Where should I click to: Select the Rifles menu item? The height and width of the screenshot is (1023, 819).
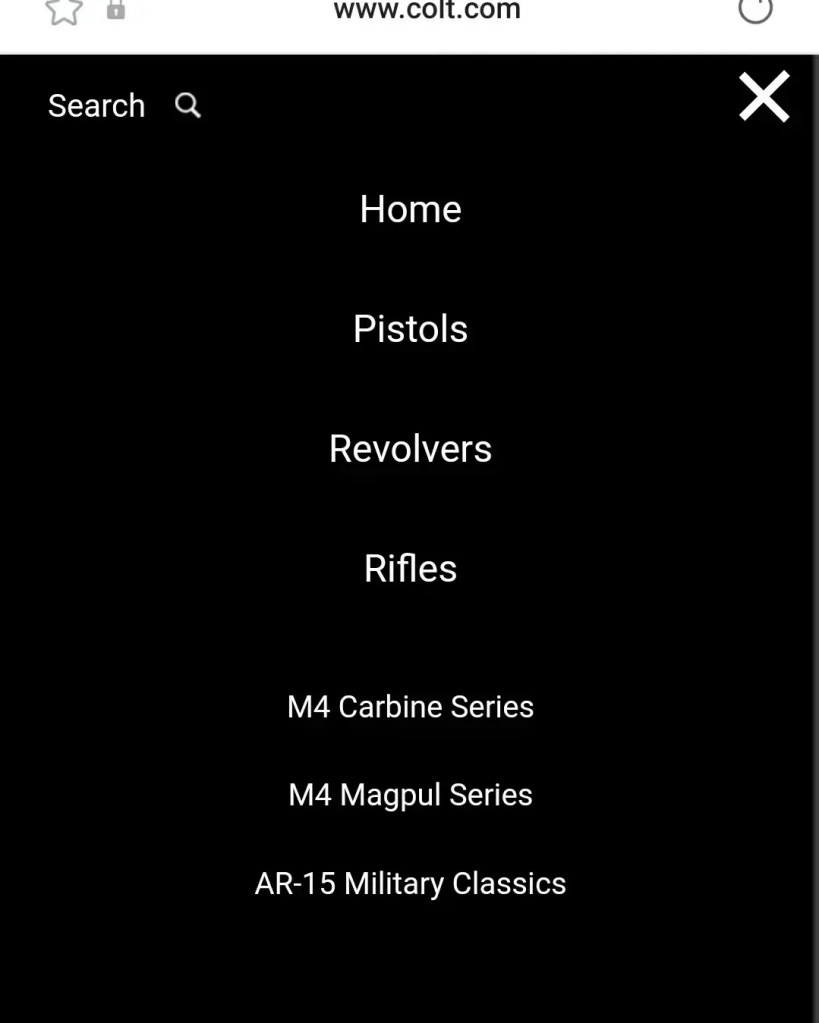pyautogui.click(x=410, y=569)
